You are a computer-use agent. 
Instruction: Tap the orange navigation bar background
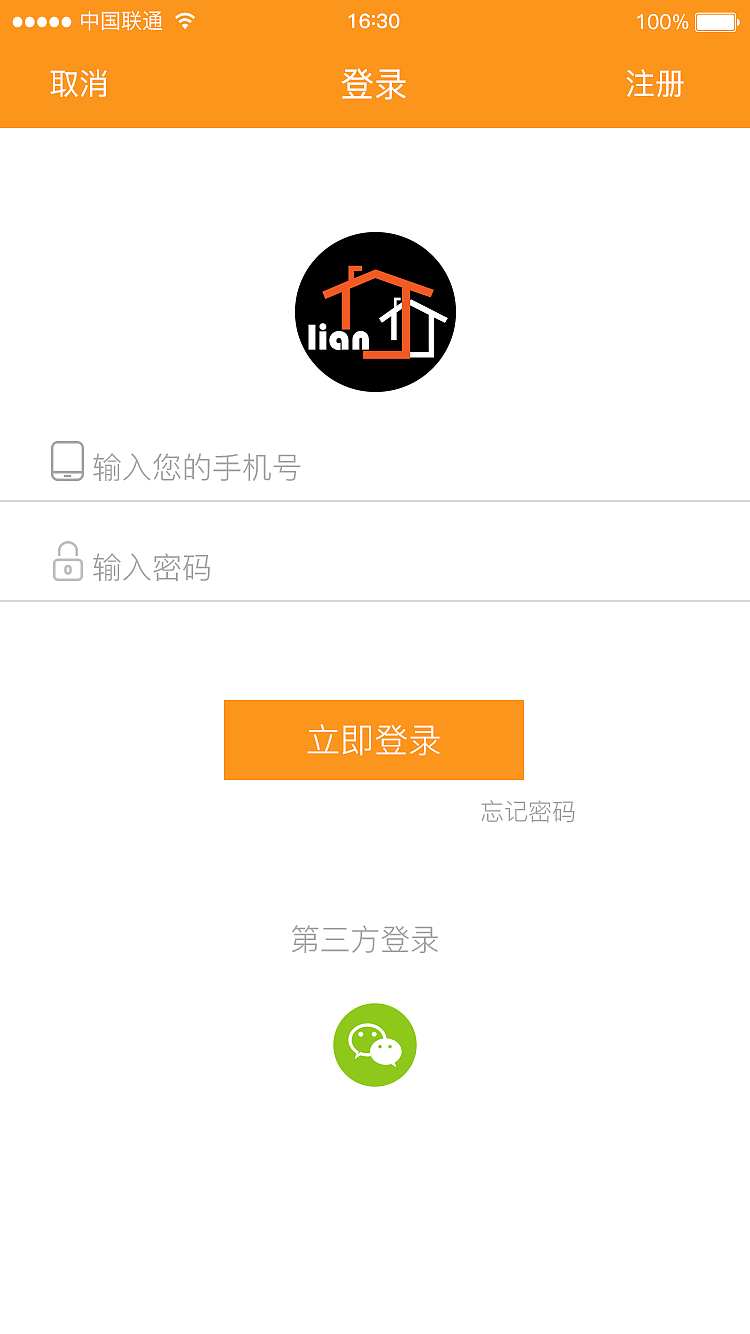(375, 110)
